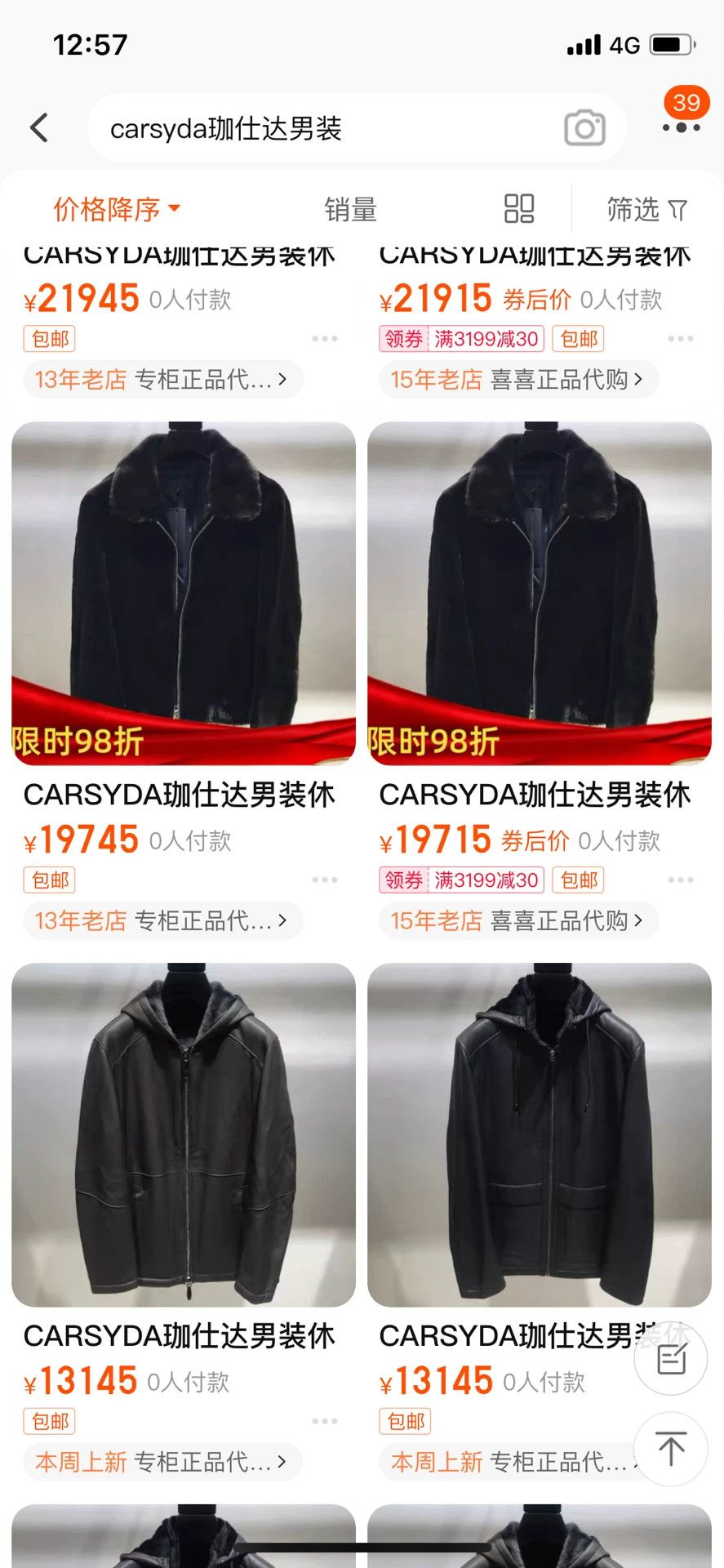724x1568 pixels.
Task: Switch the grid layout view
Action: pos(519,209)
